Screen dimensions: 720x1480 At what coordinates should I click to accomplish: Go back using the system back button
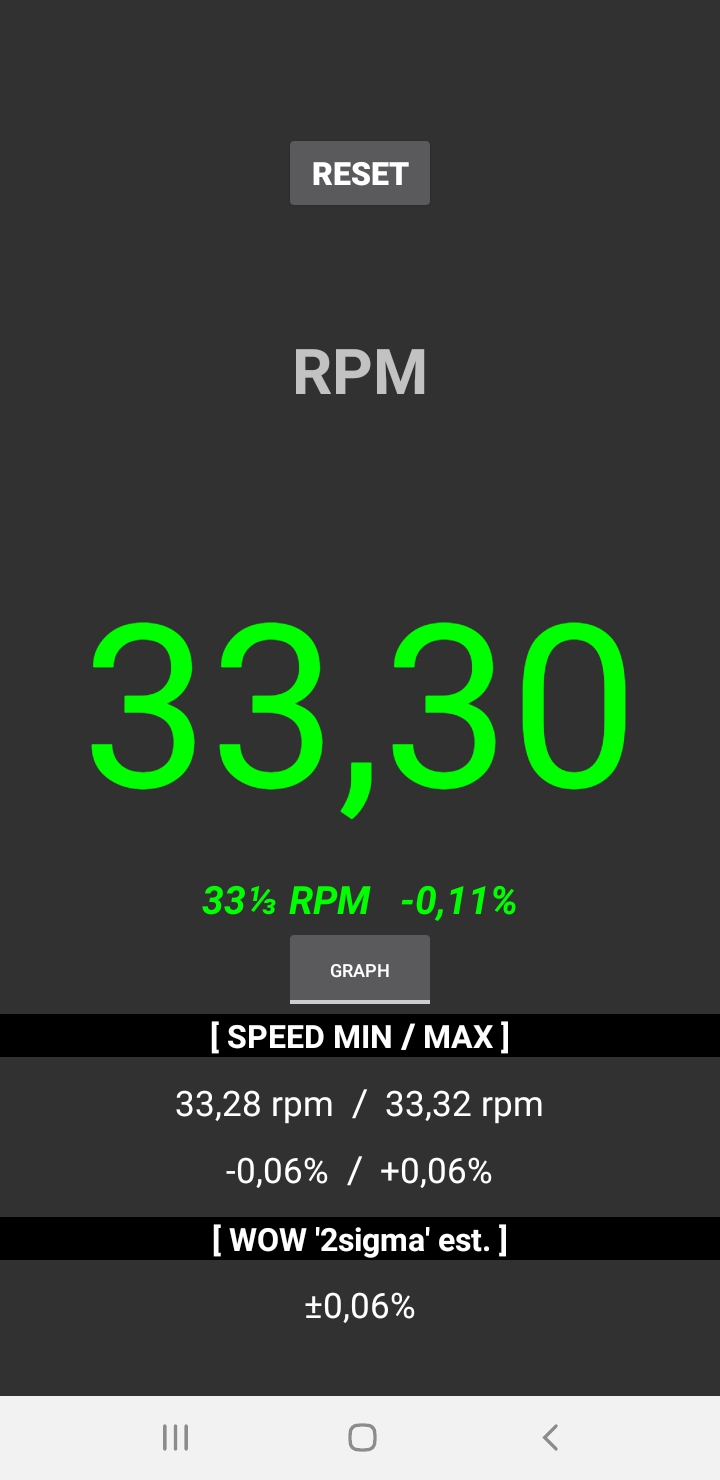(x=549, y=1438)
